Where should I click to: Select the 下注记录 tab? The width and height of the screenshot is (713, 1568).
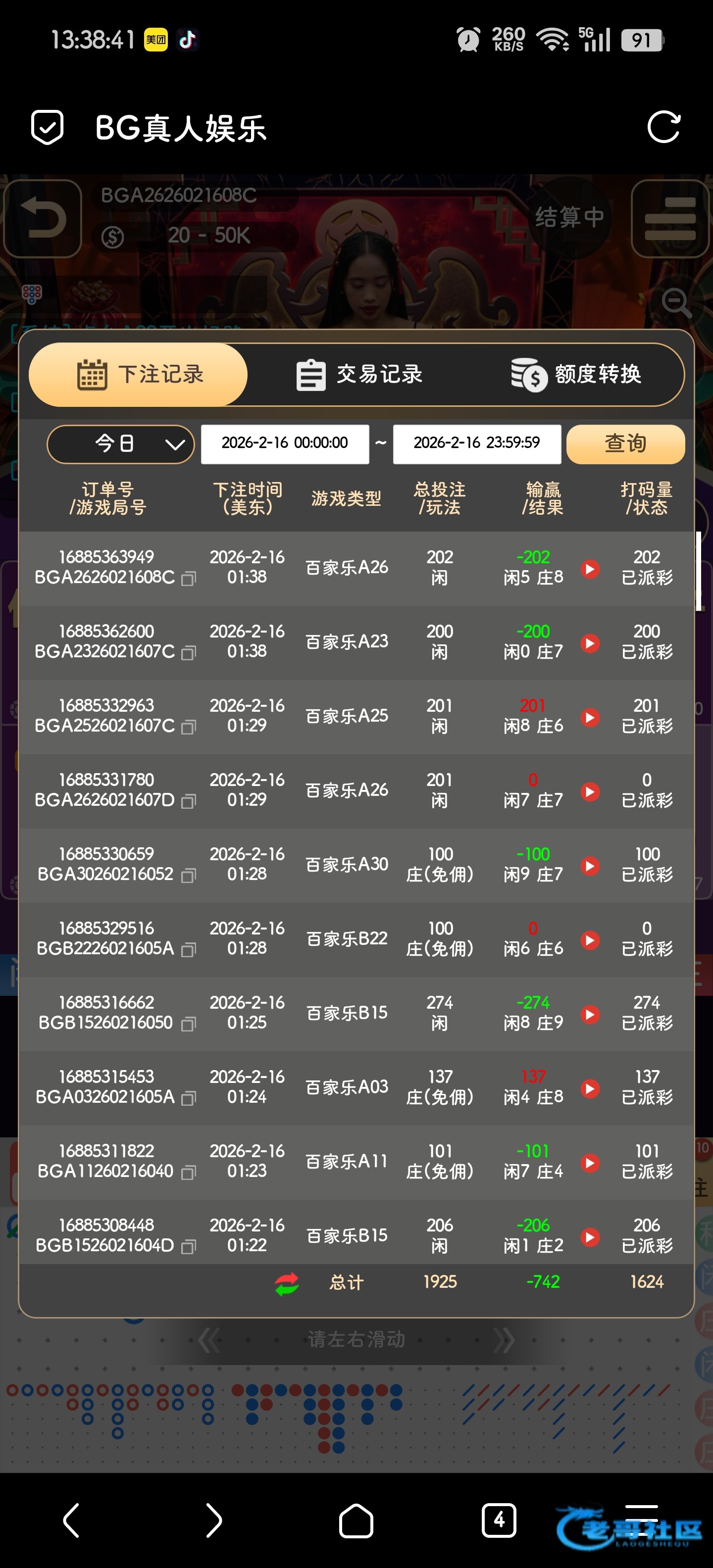point(139,374)
